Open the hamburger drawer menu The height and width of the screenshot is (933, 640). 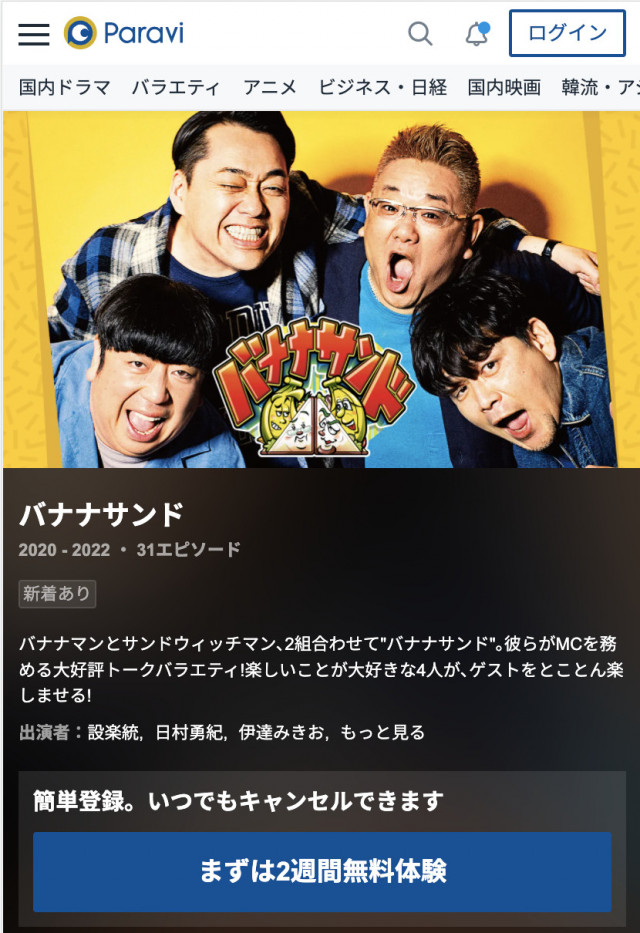coord(33,34)
